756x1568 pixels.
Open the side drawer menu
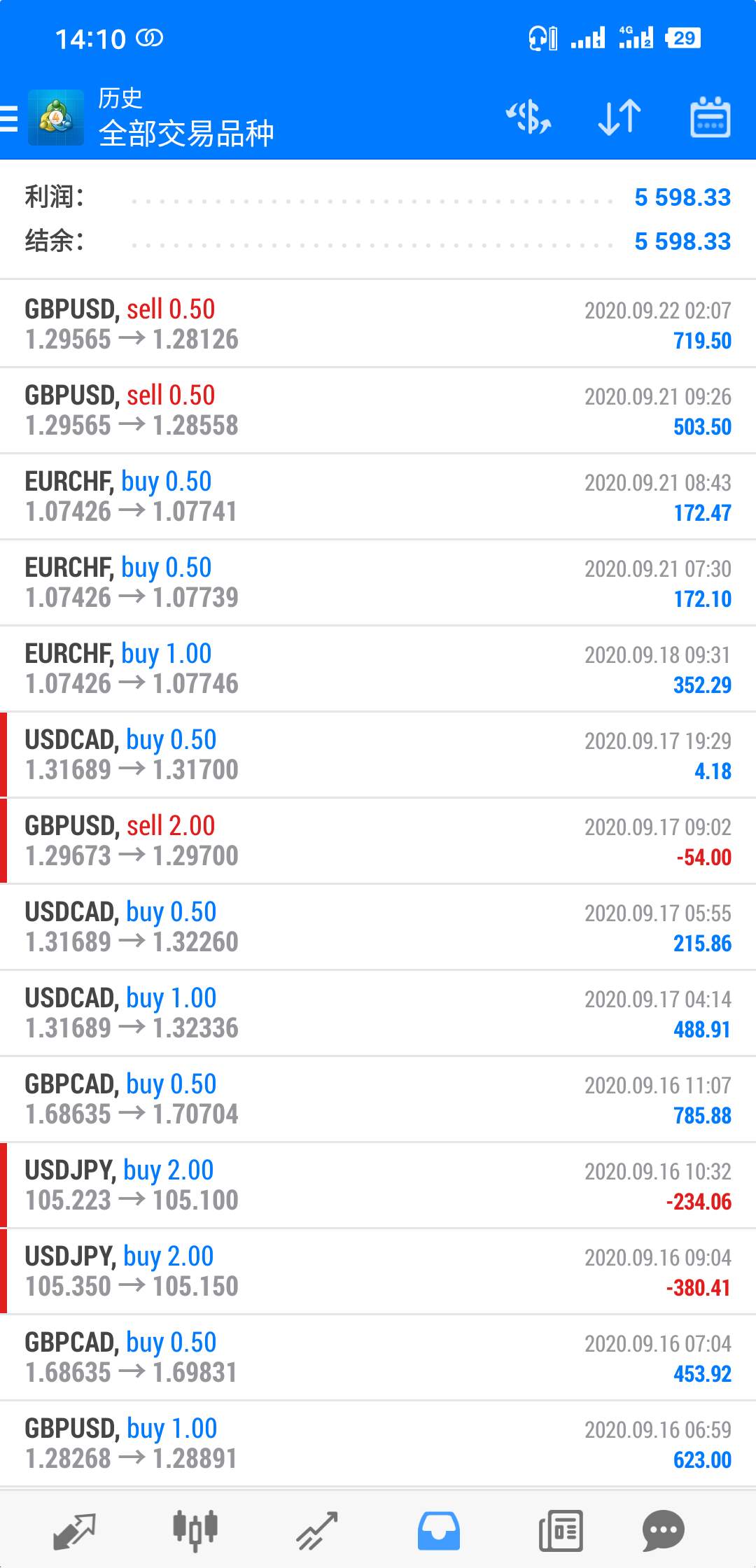pyautogui.click(x=8, y=118)
